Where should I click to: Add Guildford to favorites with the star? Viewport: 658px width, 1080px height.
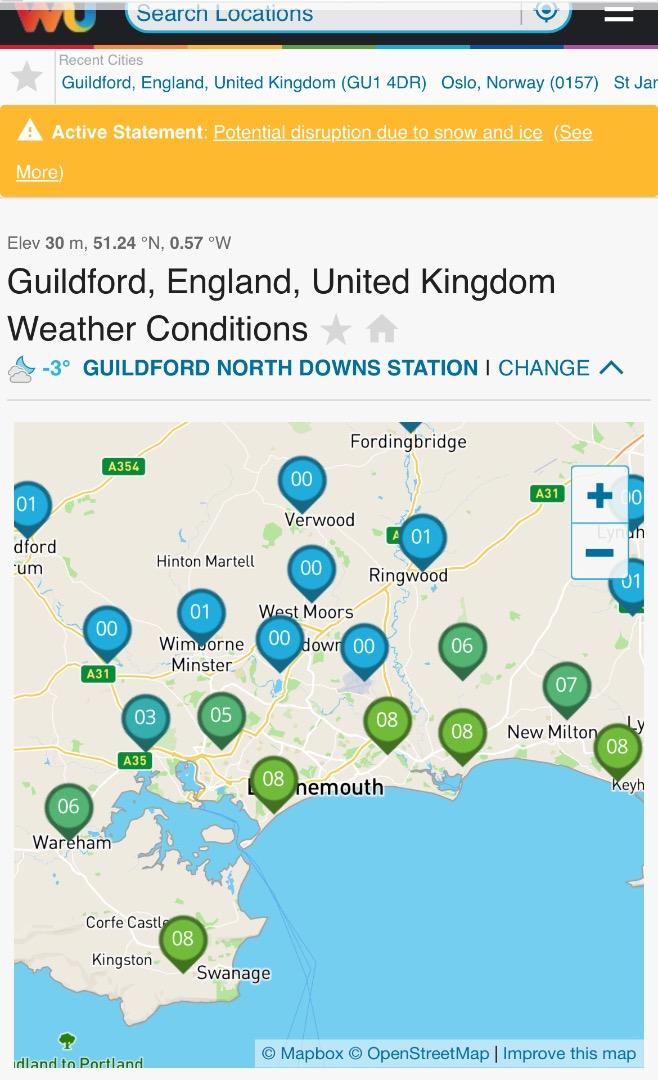click(336, 329)
